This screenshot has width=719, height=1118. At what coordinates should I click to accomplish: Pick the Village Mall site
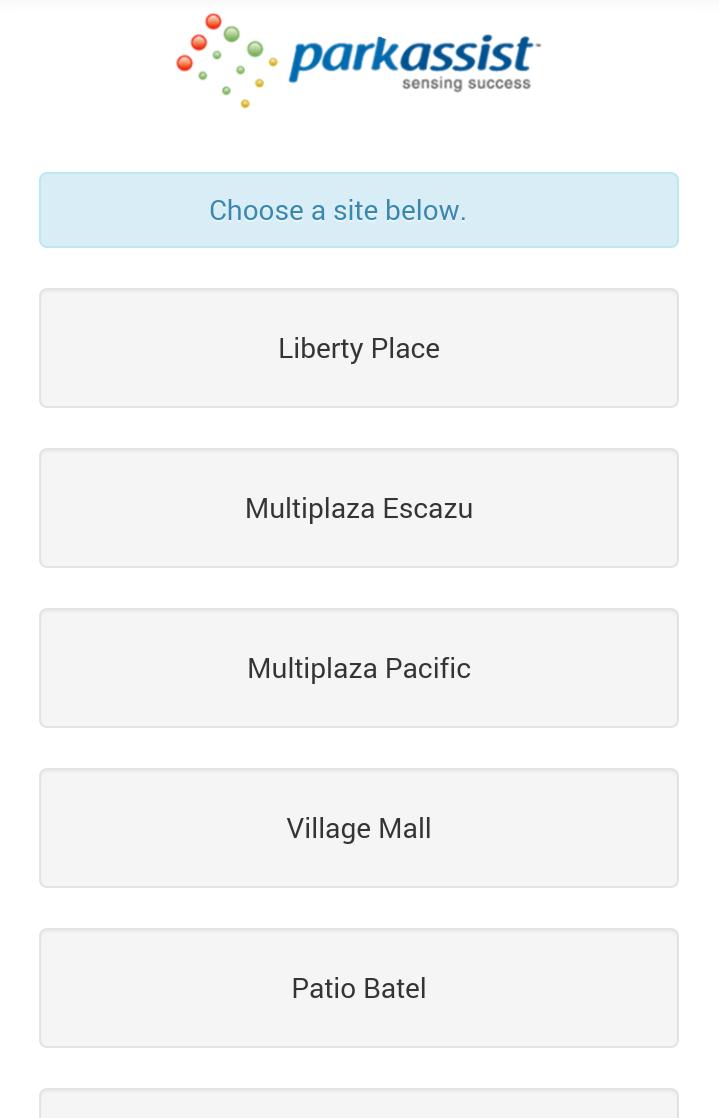359,828
